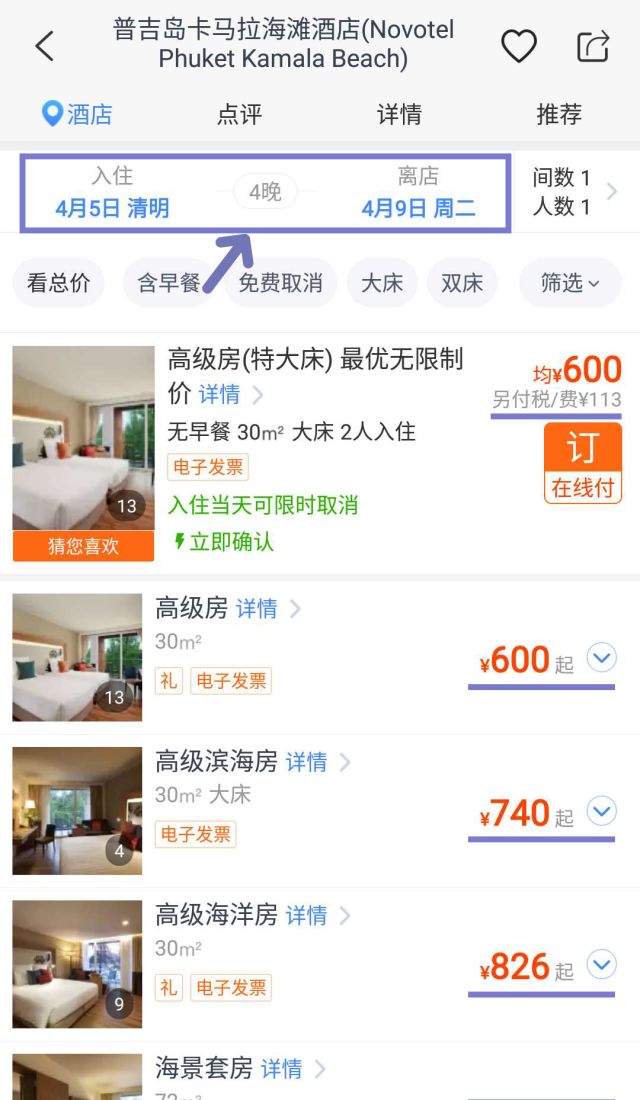This screenshot has height=1100, width=640.
Task: Change the check-in and check-out dates
Action: point(265,192)
